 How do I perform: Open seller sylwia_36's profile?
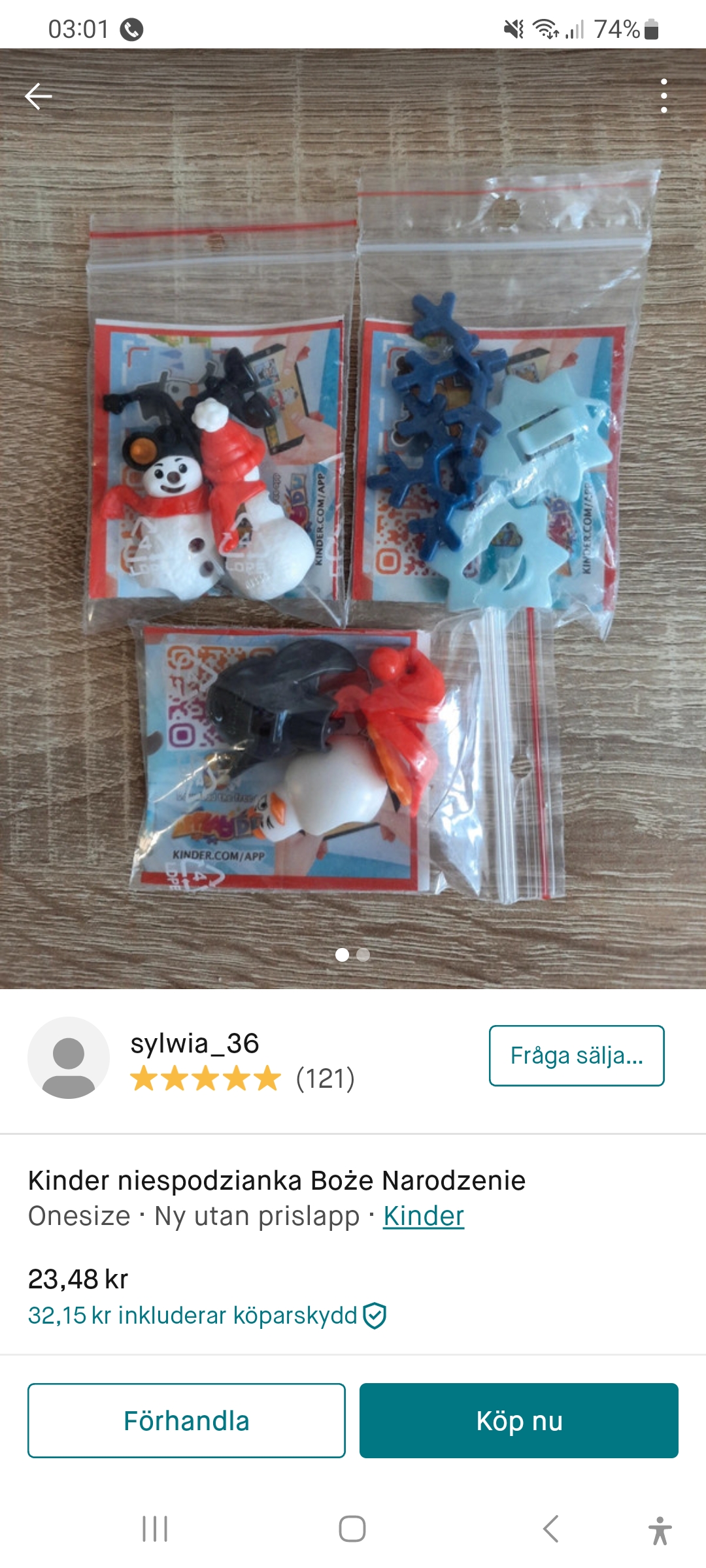coord(195,1044)
